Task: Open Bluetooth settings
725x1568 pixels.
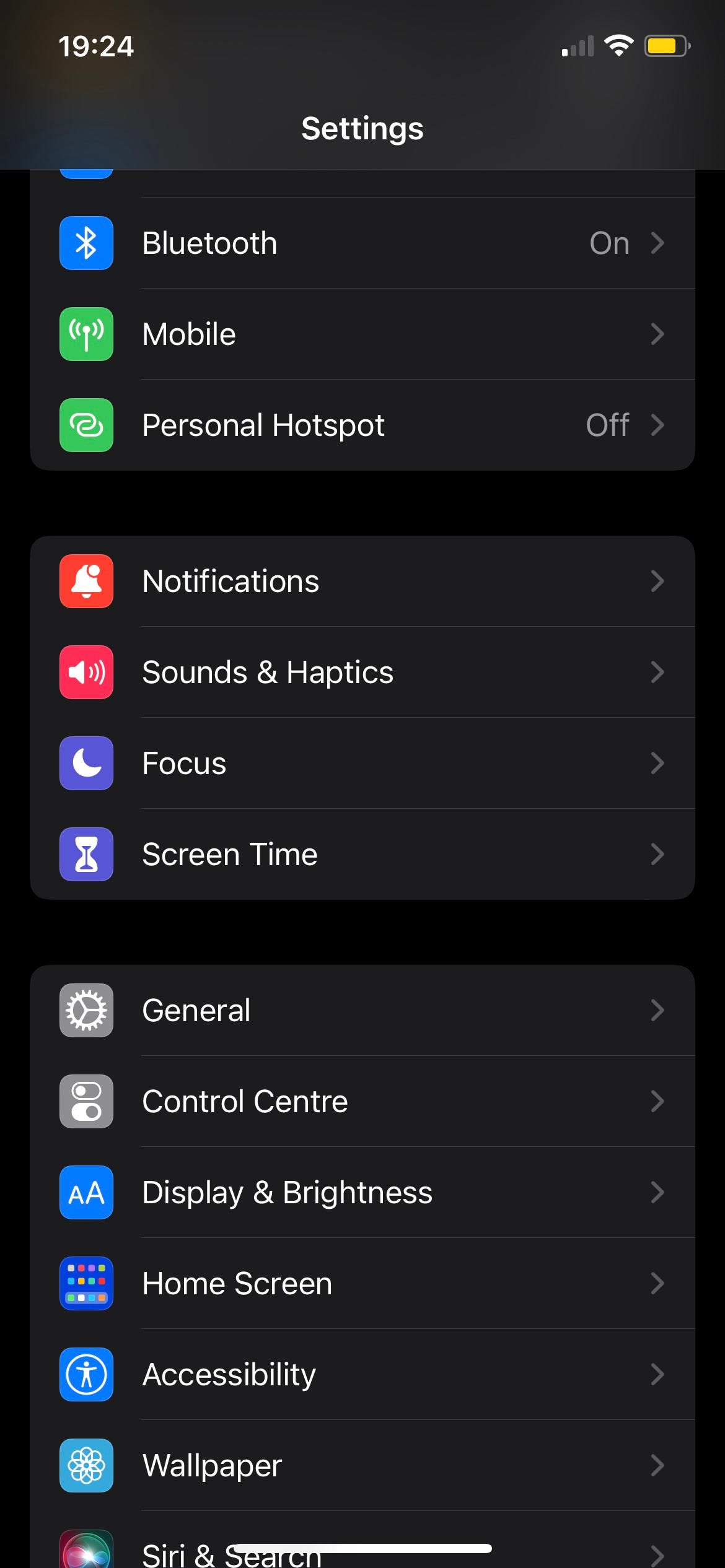Action: pyautogui.click(x=362, y=243)
